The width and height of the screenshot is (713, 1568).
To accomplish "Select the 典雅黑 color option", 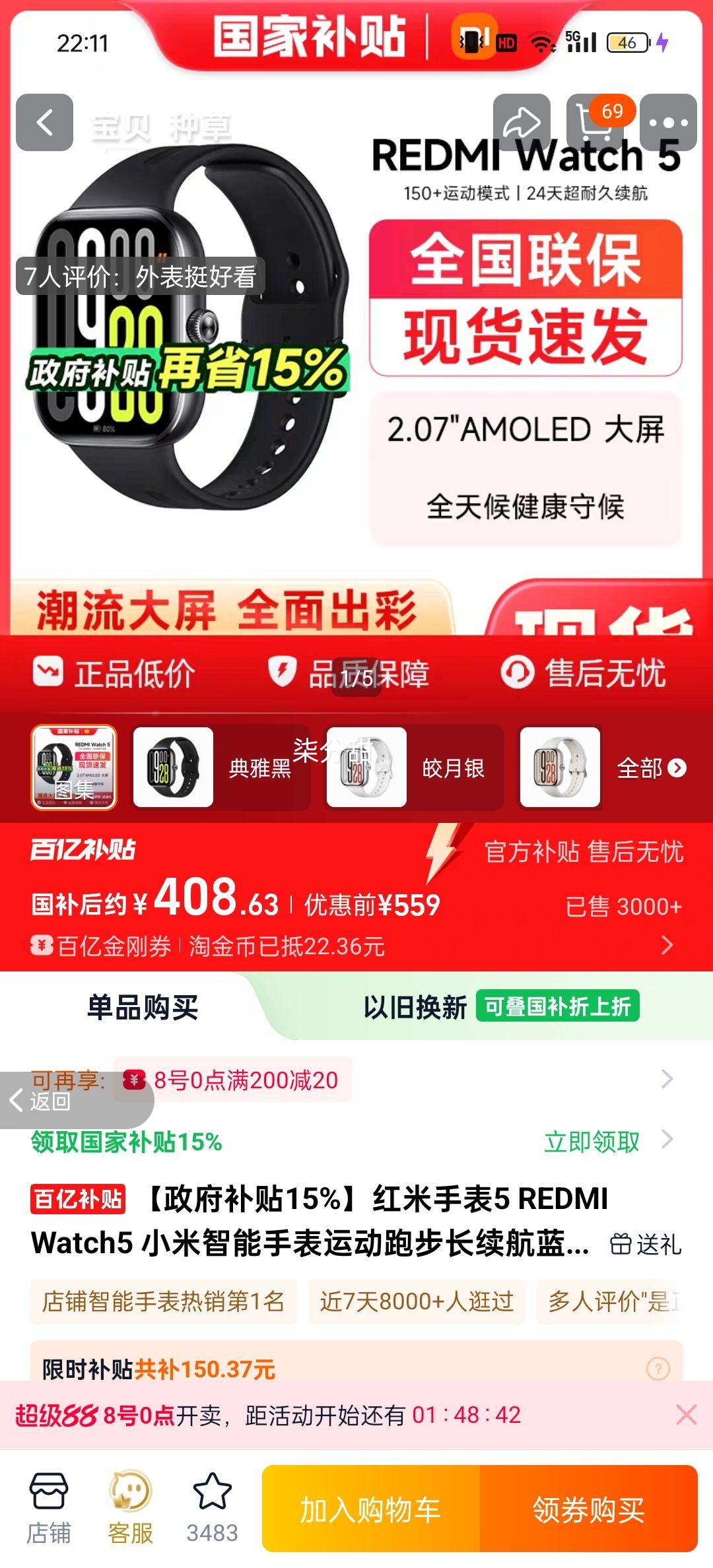I will 221,768.
